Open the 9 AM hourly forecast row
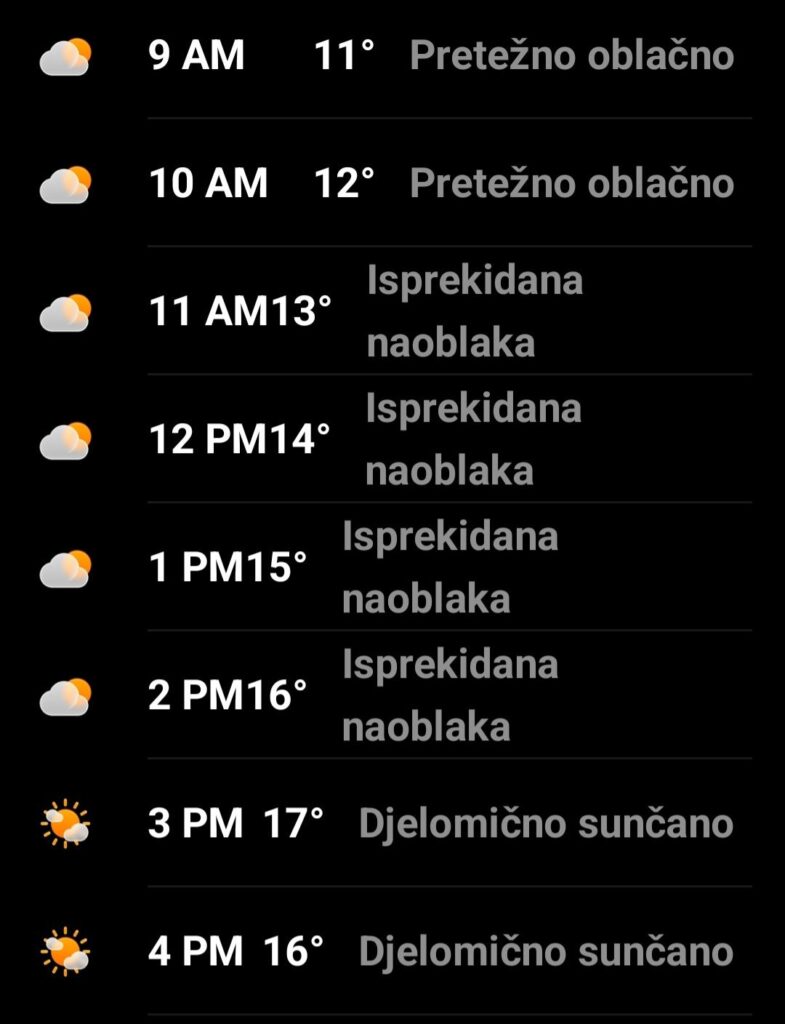 392,56
